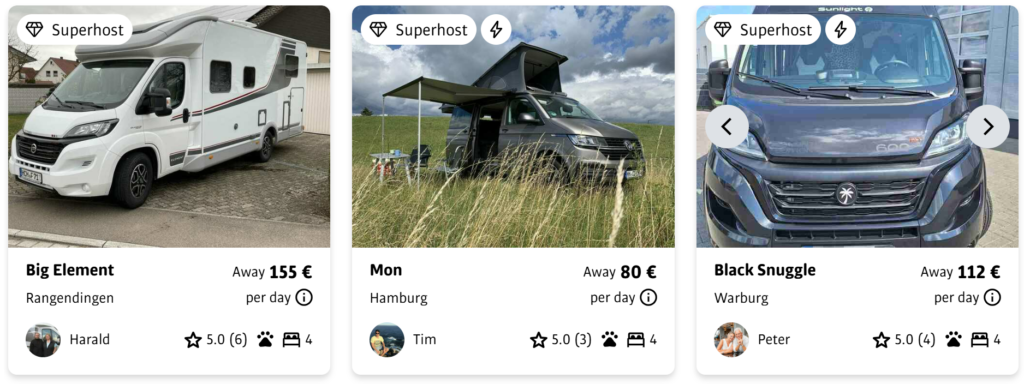Show price info for Black Snuggle

click(x=992, y=298)
